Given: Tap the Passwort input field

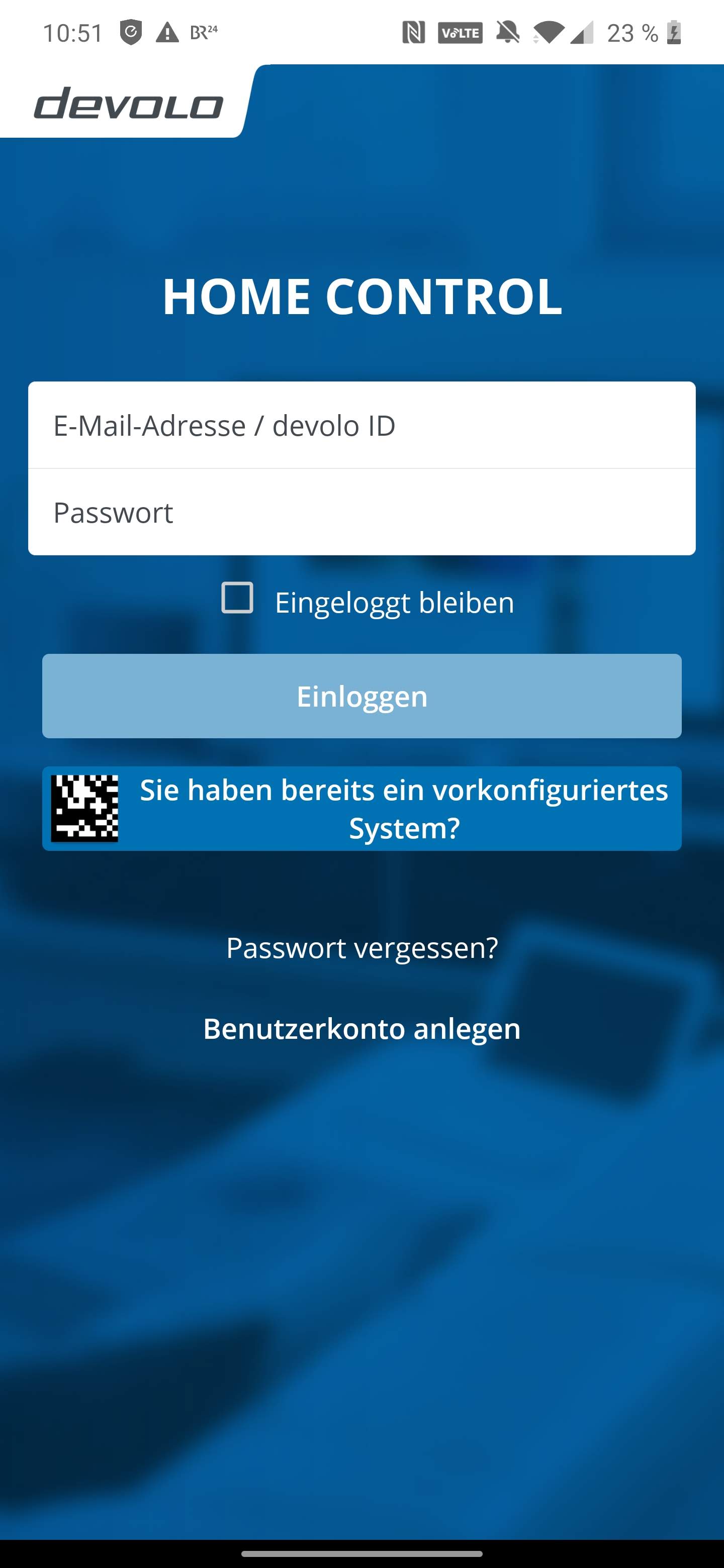Looking at the screenshot, I should [x=361, y=512].
